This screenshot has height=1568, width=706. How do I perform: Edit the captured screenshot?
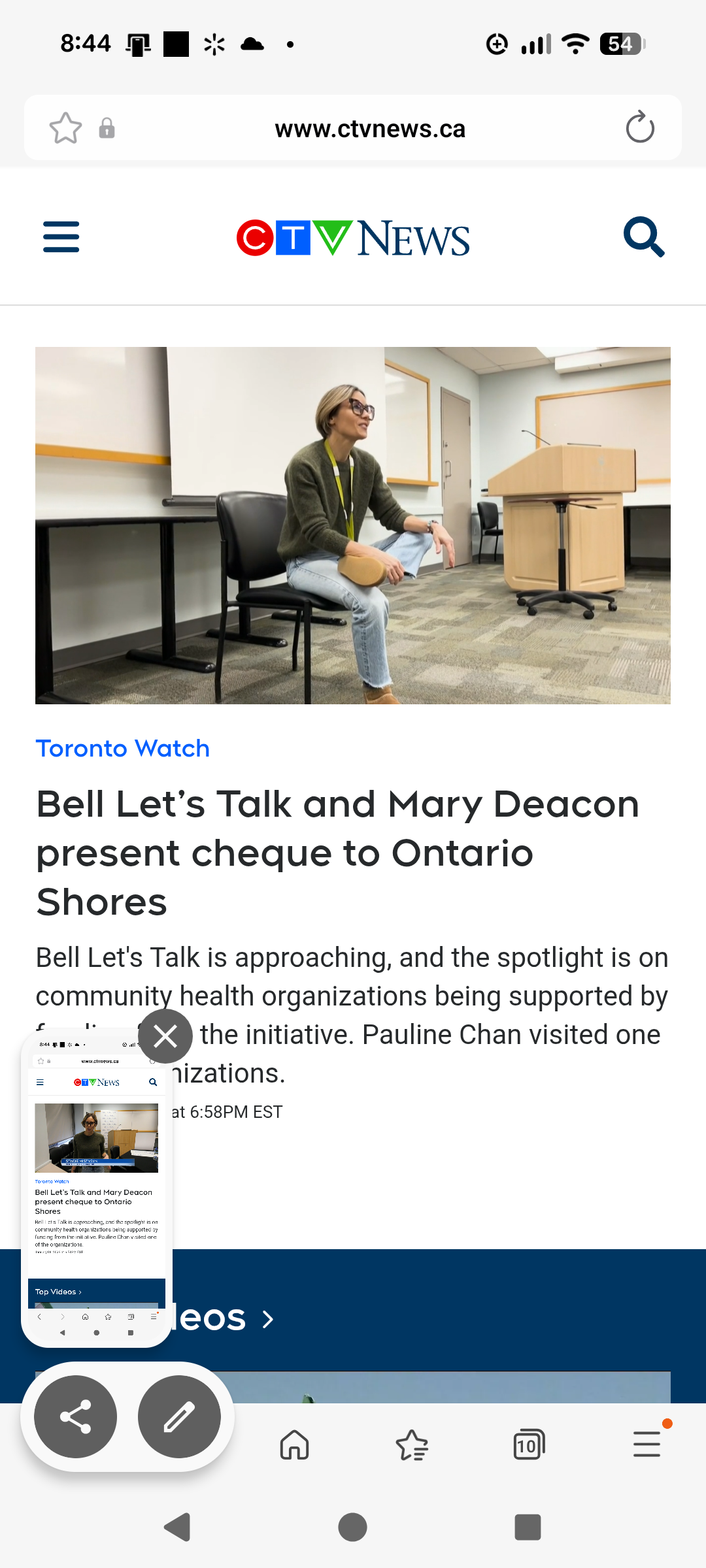179,1416
